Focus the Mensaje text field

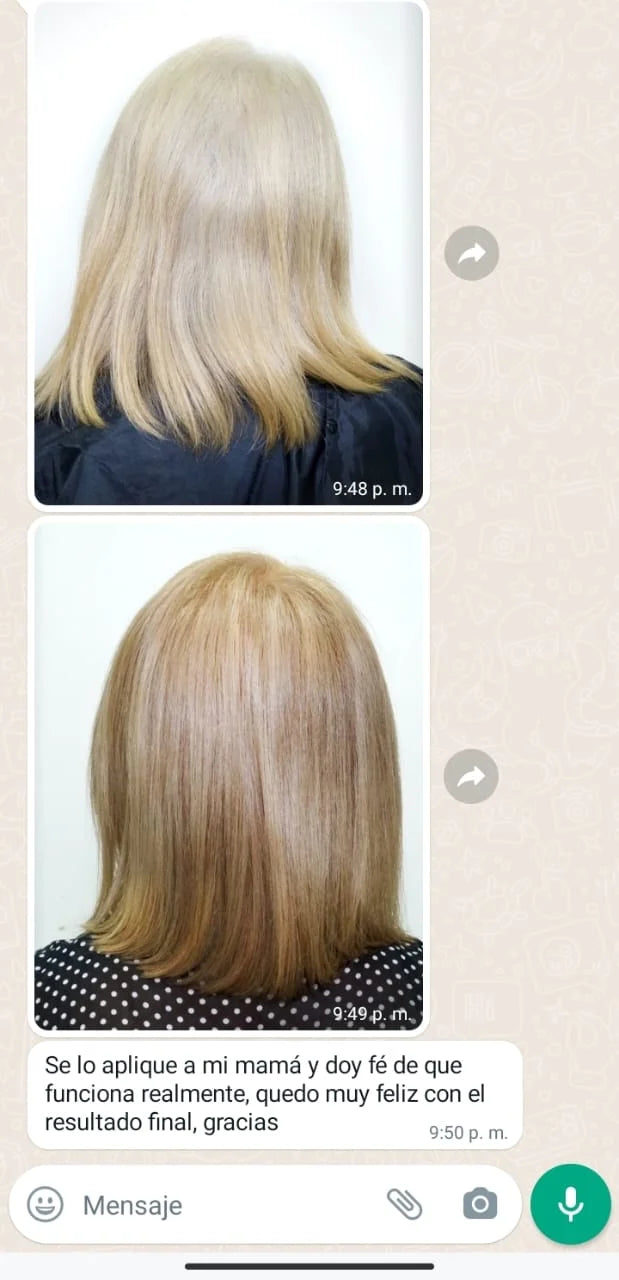point(220,1205)
